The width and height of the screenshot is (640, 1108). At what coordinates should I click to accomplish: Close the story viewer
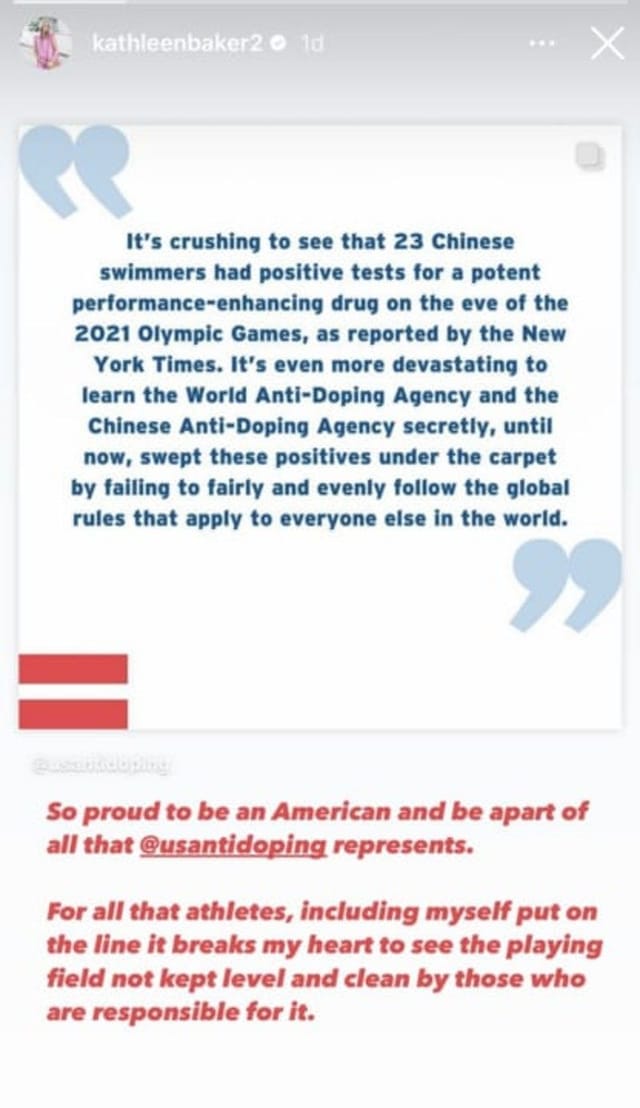click(x=607, y=44)
